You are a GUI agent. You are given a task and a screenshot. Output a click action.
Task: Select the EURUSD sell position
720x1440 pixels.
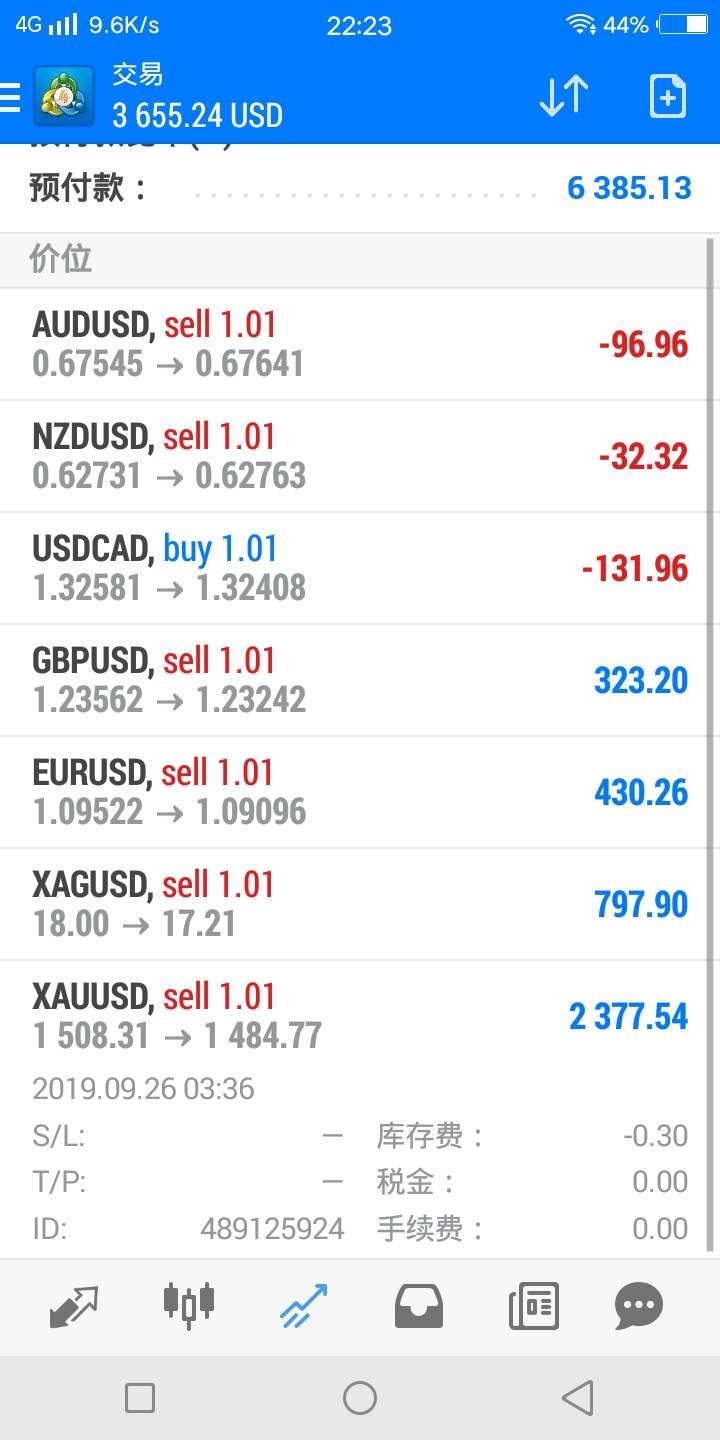[x=360, y=793]
